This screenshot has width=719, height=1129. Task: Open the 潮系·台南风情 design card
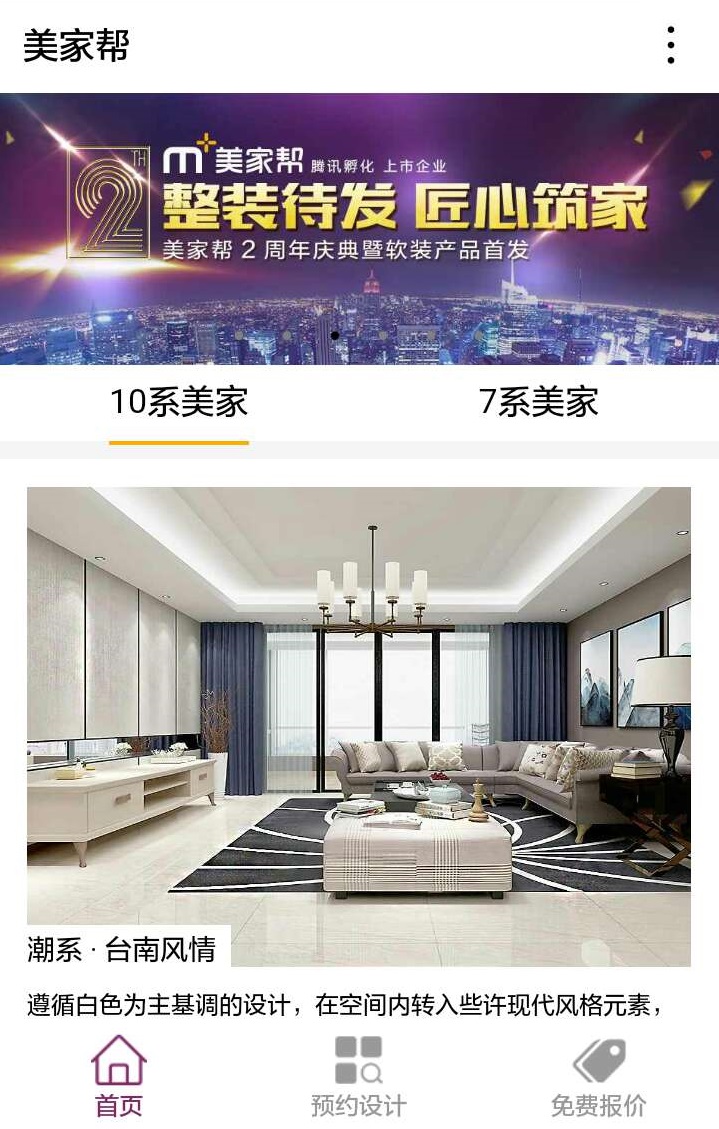[358, 725]
